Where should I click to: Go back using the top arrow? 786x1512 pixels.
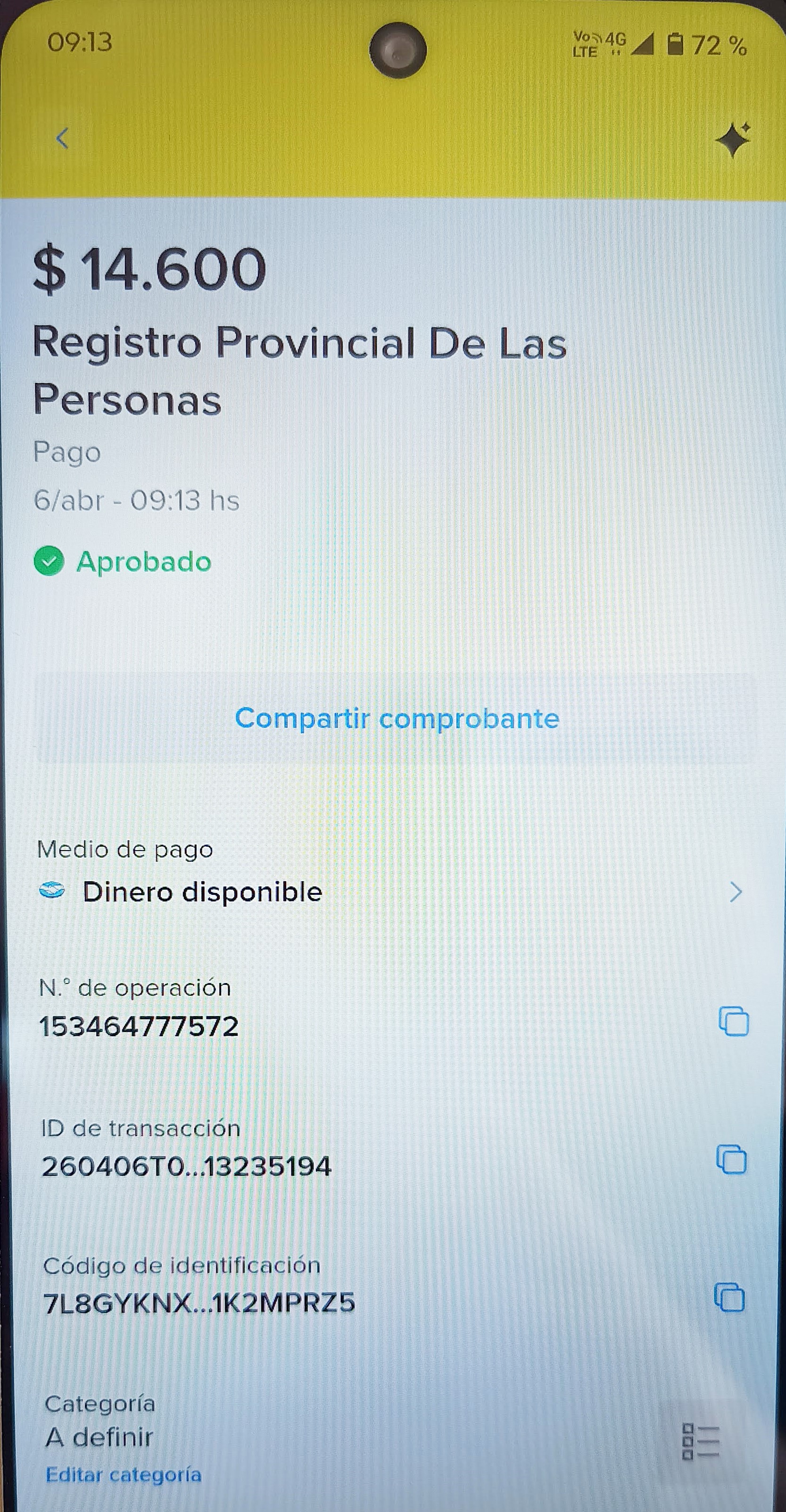coord(62,139)
